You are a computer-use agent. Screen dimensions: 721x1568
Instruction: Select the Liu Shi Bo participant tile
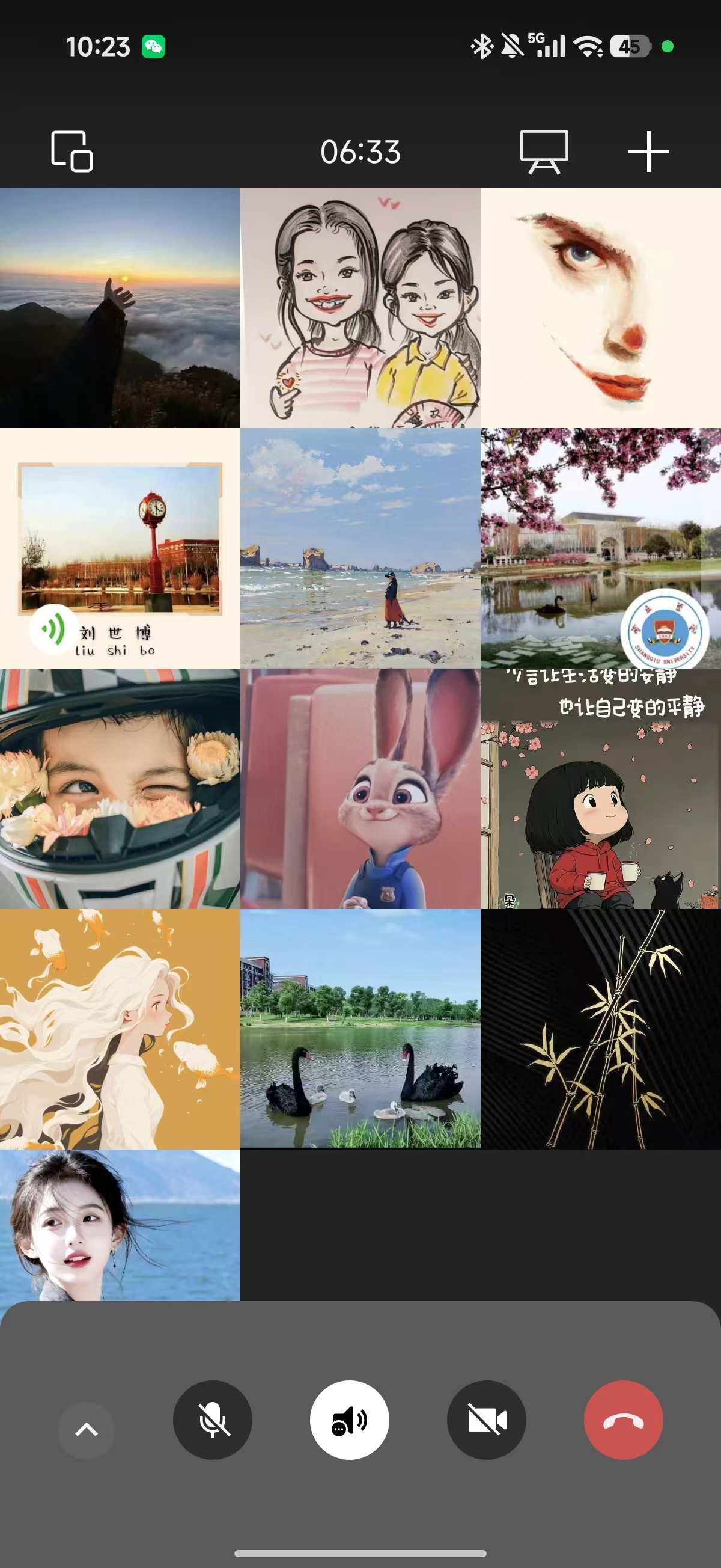120,548
